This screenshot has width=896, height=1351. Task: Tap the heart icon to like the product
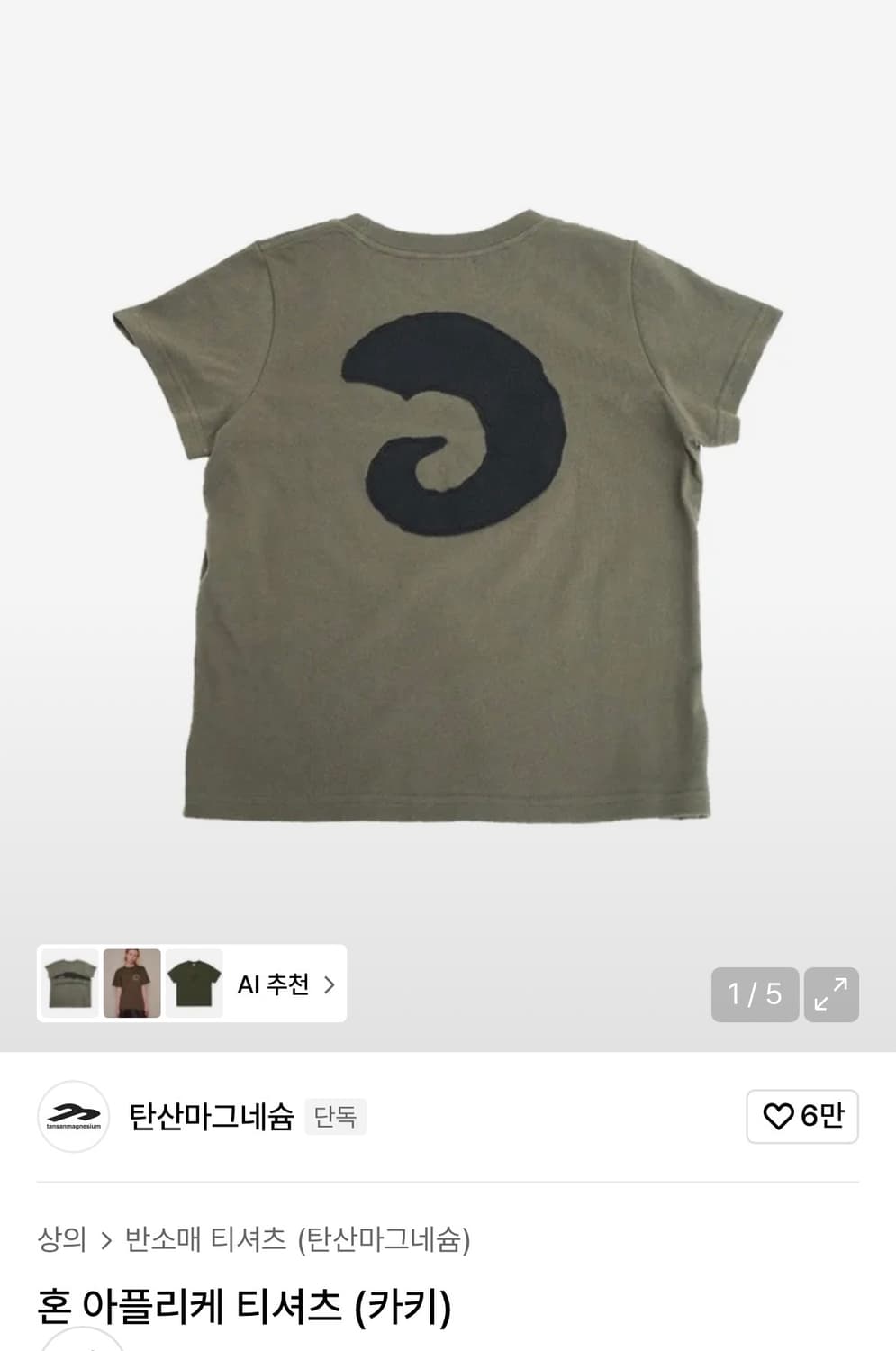coord(780,1116)
